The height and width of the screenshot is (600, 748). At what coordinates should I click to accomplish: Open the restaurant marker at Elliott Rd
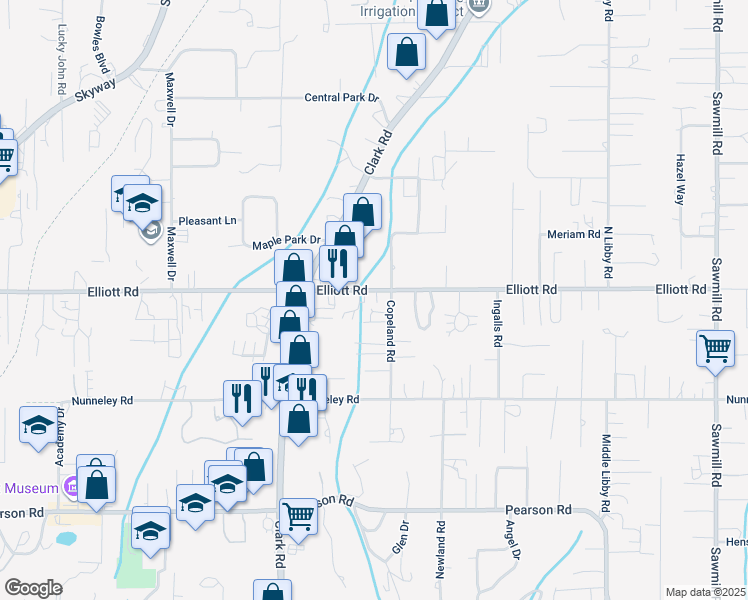(x=338, y=265)
